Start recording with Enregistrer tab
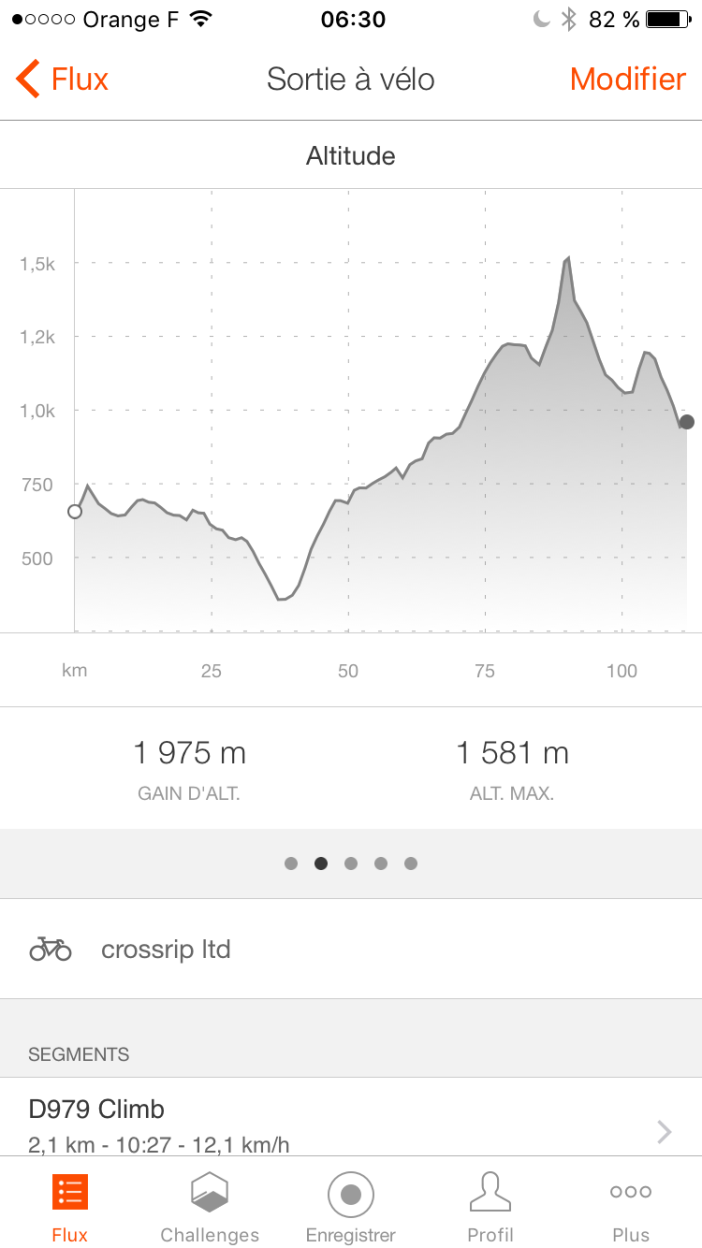This screenshot has height=1248, width=702. (x=351, y=1207)
